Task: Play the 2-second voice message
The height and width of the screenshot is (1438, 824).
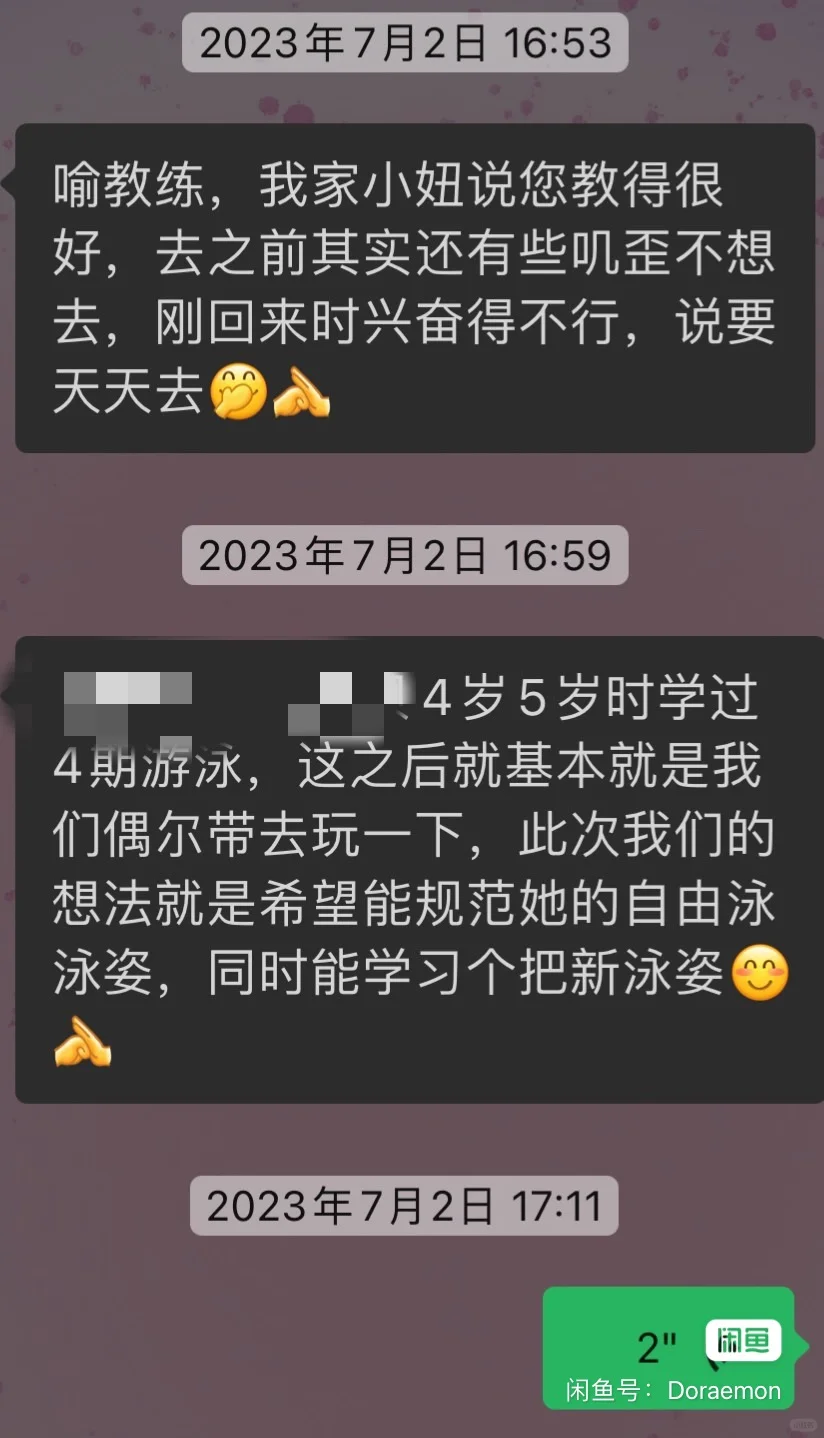Action: pyautogui.click(x=669, y=1347)
